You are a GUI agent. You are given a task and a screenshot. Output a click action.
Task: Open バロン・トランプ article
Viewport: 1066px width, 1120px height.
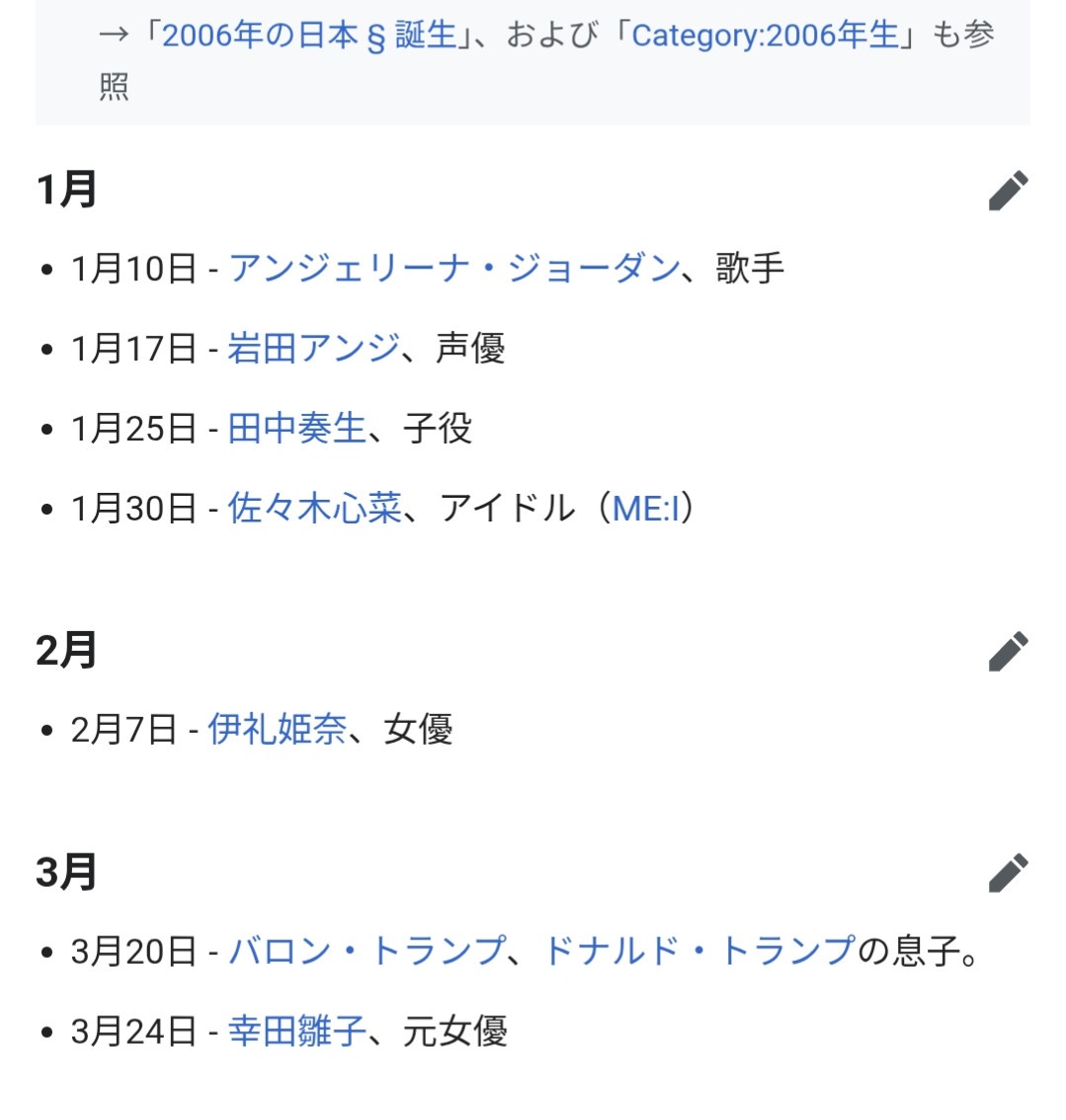[367, 952]
